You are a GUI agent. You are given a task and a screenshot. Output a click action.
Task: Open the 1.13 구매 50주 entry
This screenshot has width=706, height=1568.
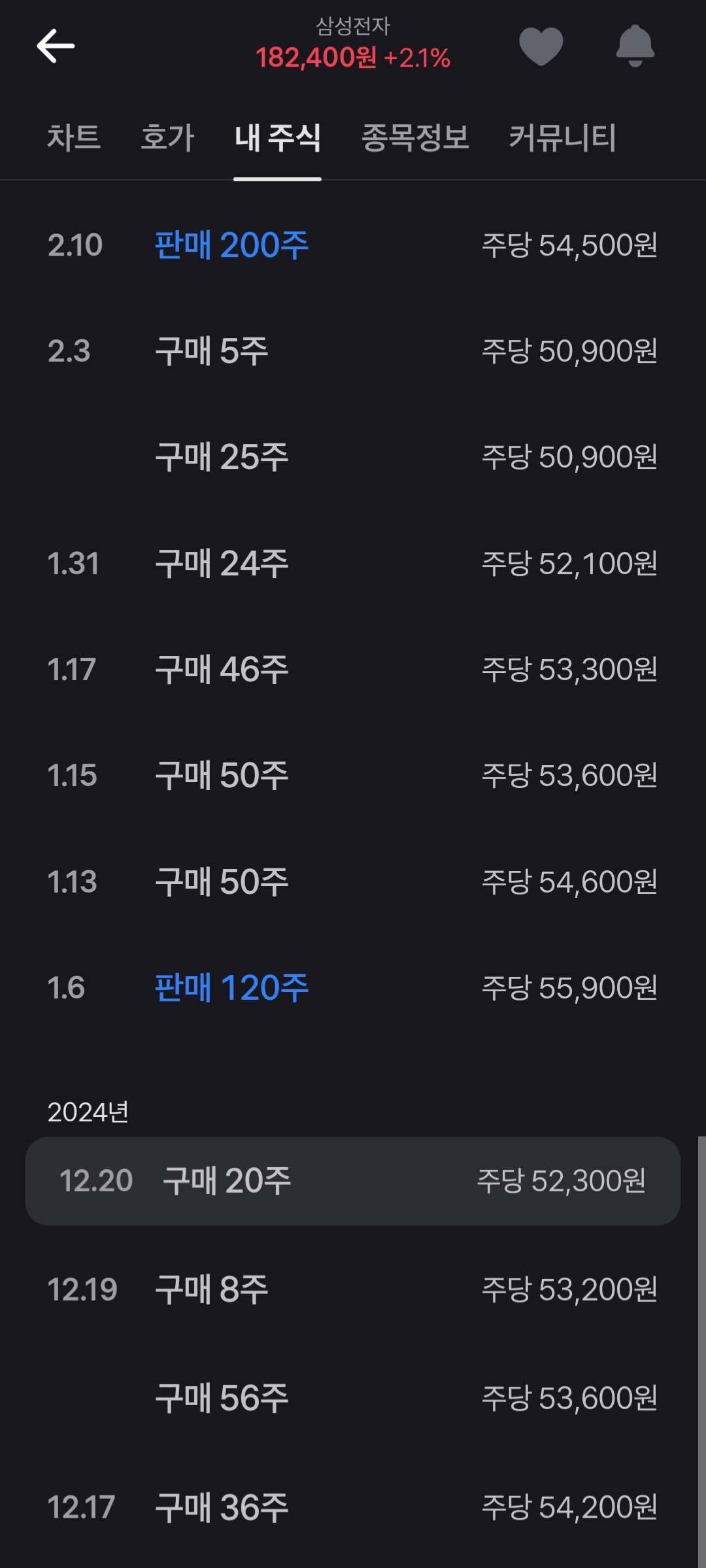pyautogui.click(x=353, y=881)
